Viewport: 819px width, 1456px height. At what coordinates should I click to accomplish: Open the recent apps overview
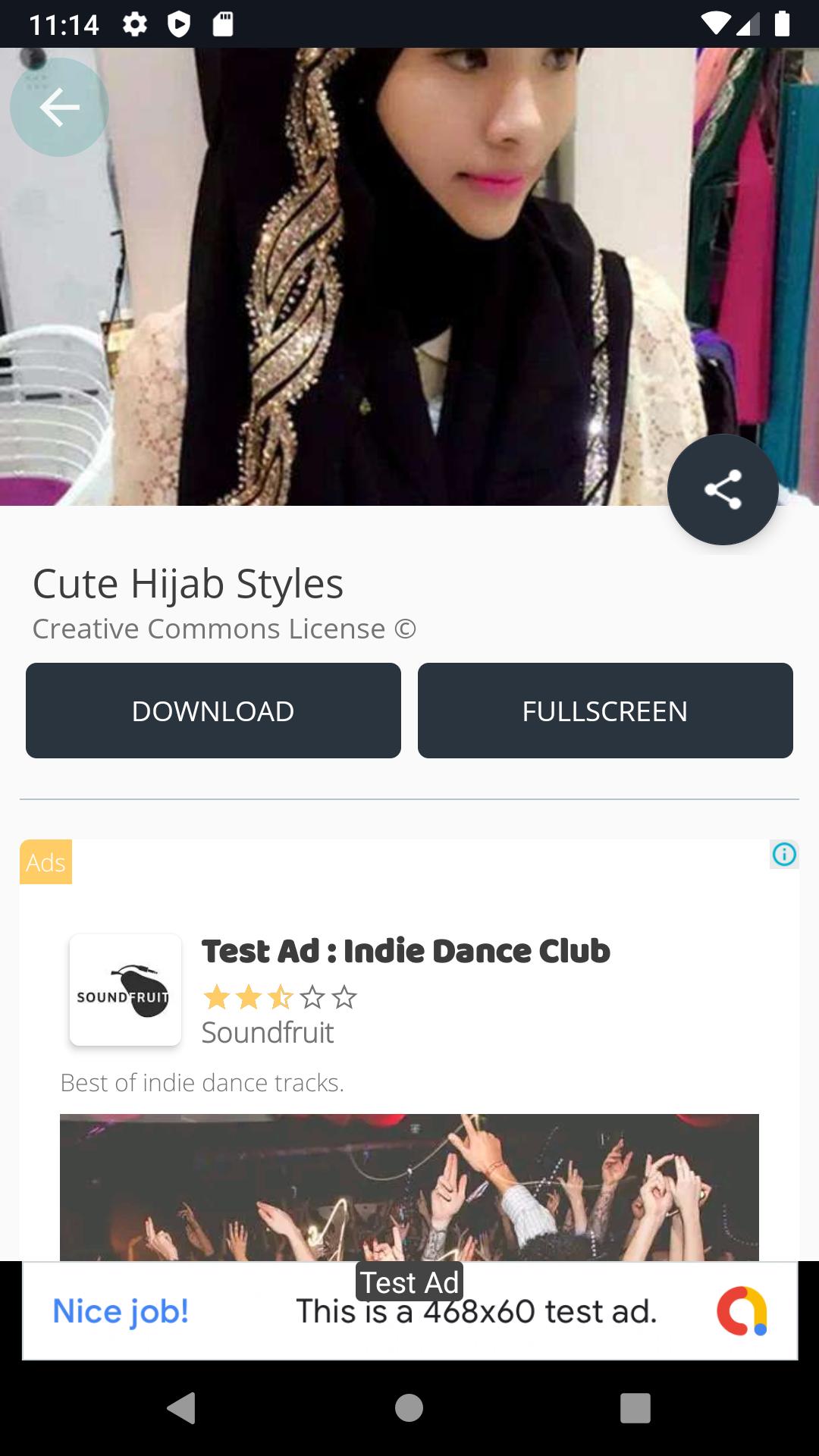pos(635,1408)
